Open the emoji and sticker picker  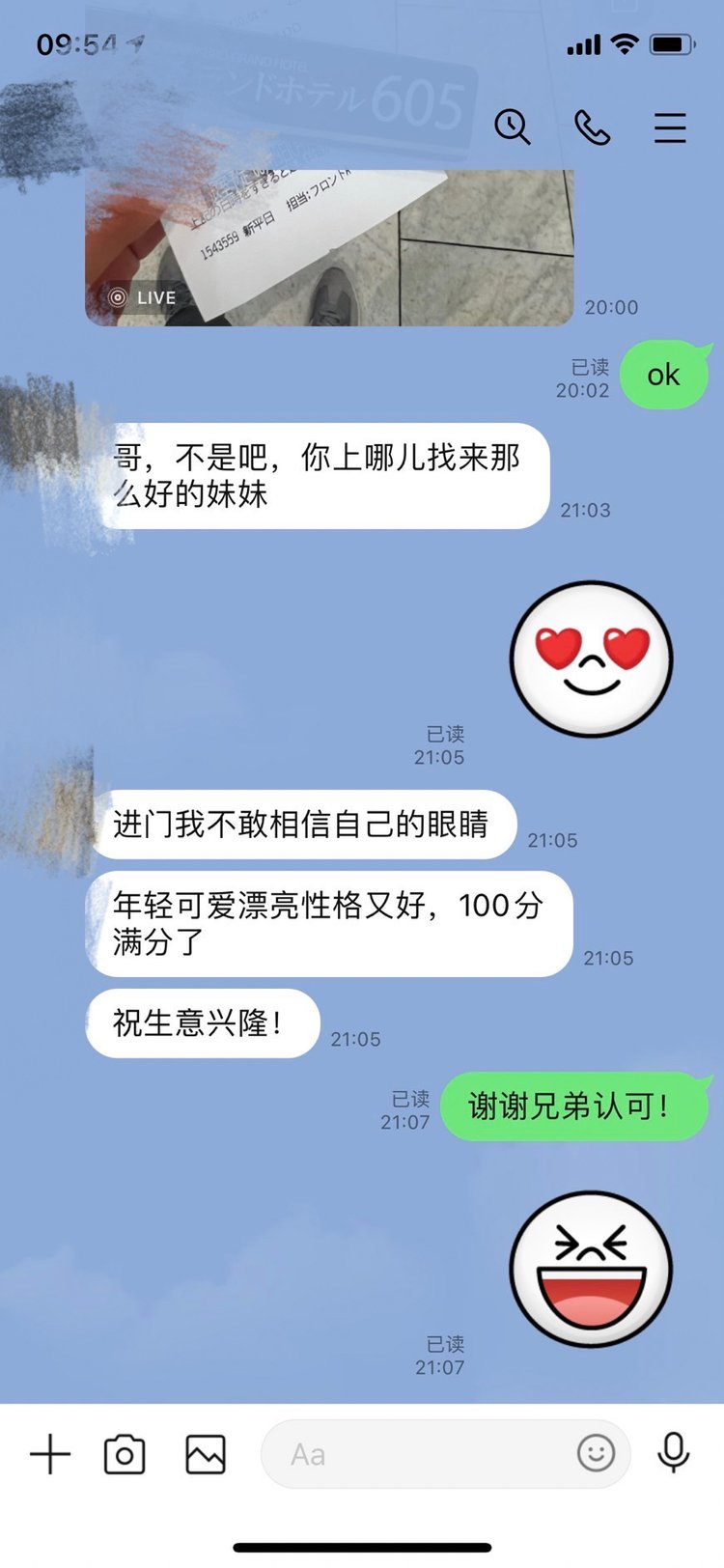pyautogui.click(x=596, y=1452)
